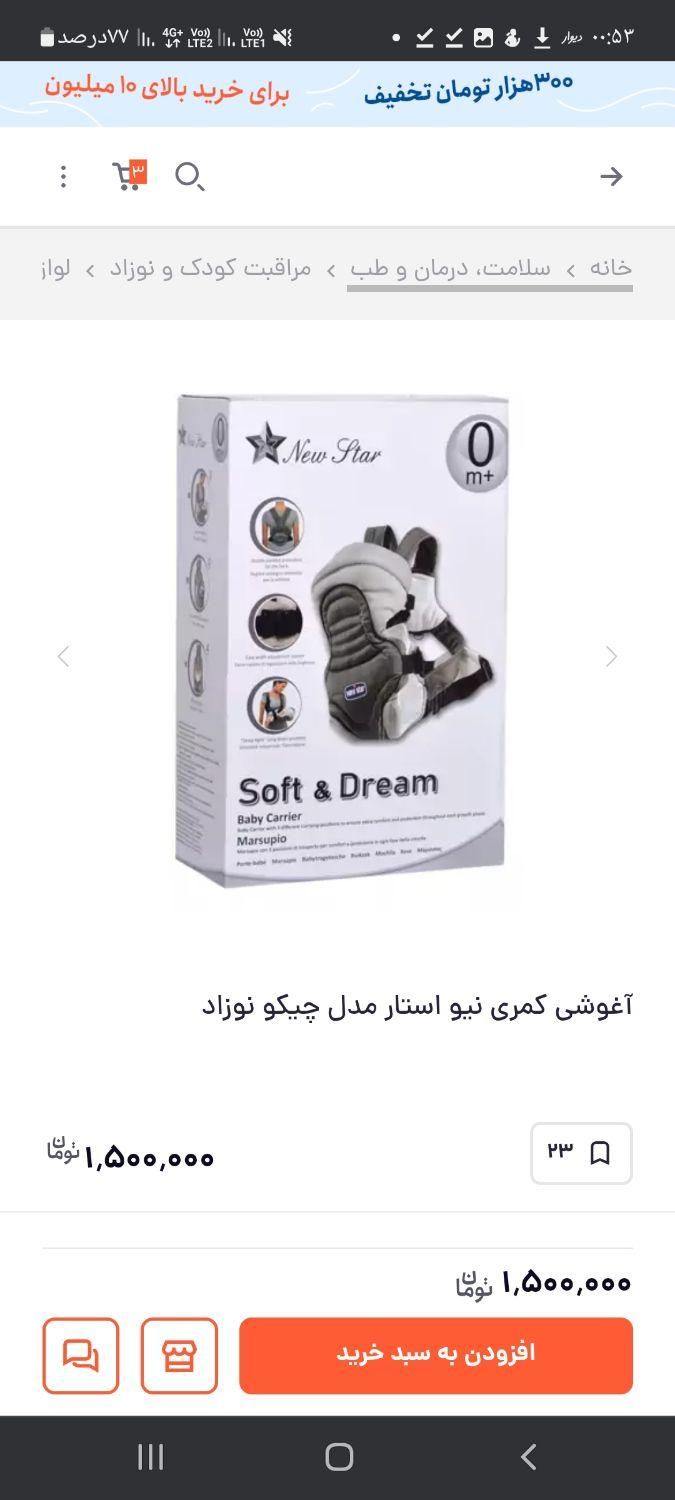Open the search icon

click(189, 177)
